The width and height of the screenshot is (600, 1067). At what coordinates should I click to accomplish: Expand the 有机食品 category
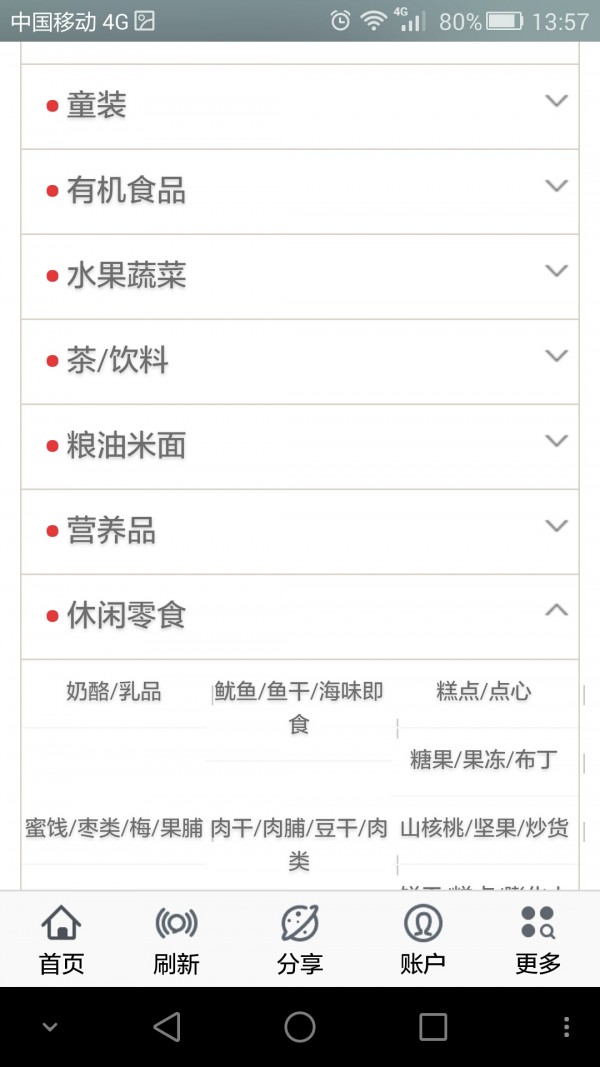coord(299,192)
